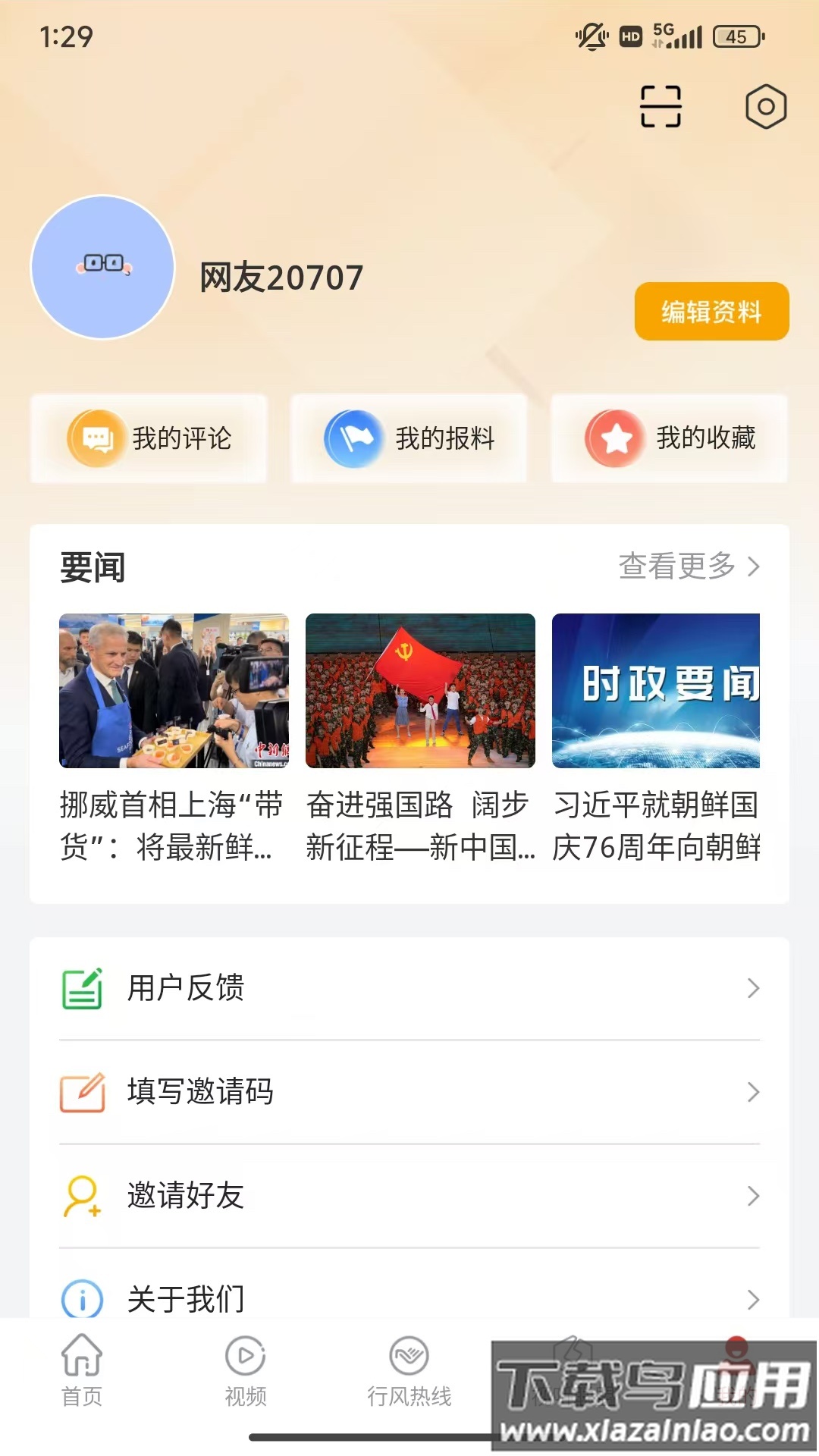The image size is (819, 1456).
Task: Open the 习近平就朝鲜国庆76周年 news article
Action: pos(655,728)
